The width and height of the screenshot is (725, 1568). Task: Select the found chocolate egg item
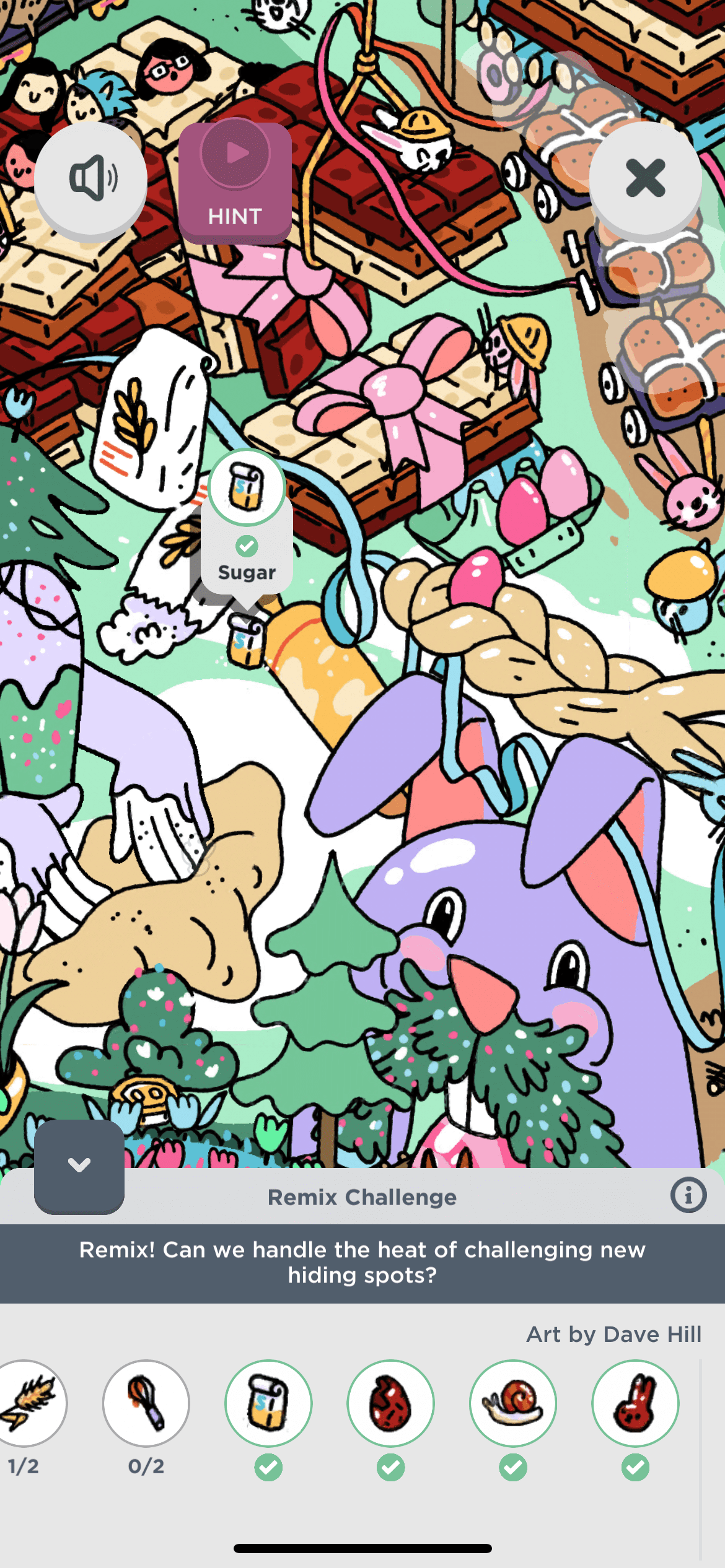(x=390, y=1403)
